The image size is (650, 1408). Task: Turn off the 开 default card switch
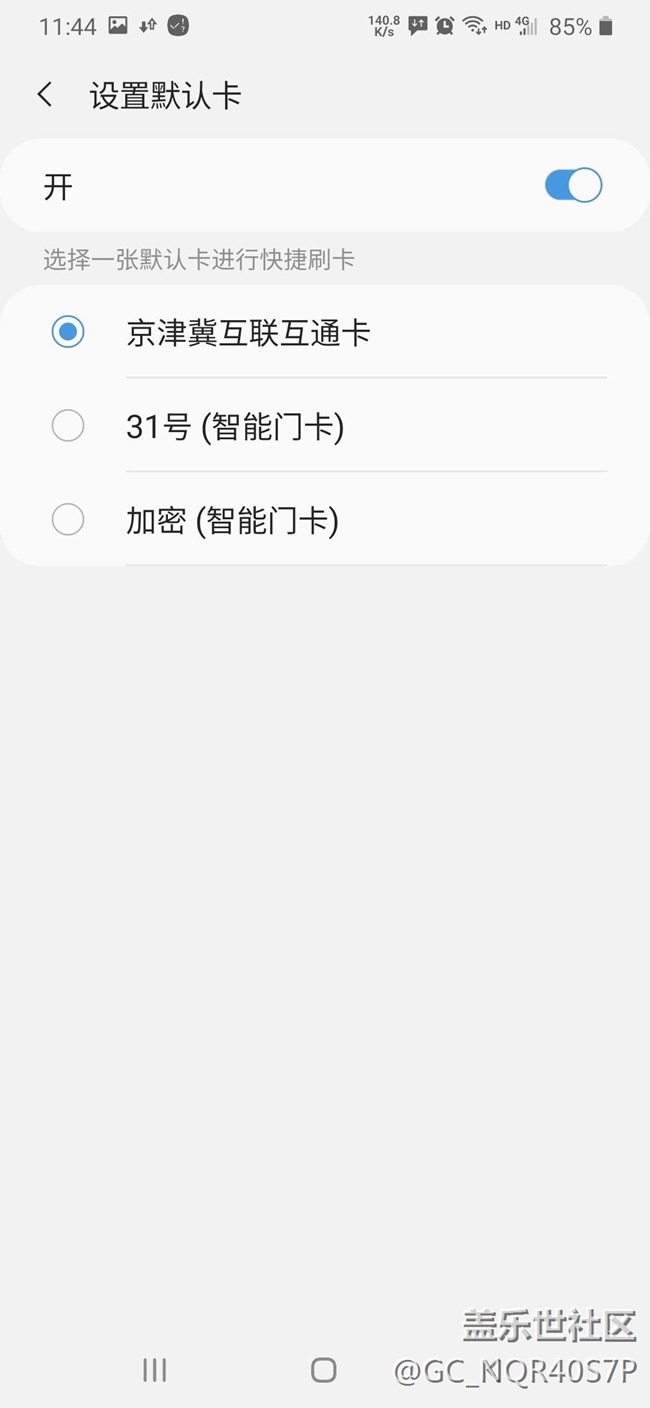click(573, 186)
